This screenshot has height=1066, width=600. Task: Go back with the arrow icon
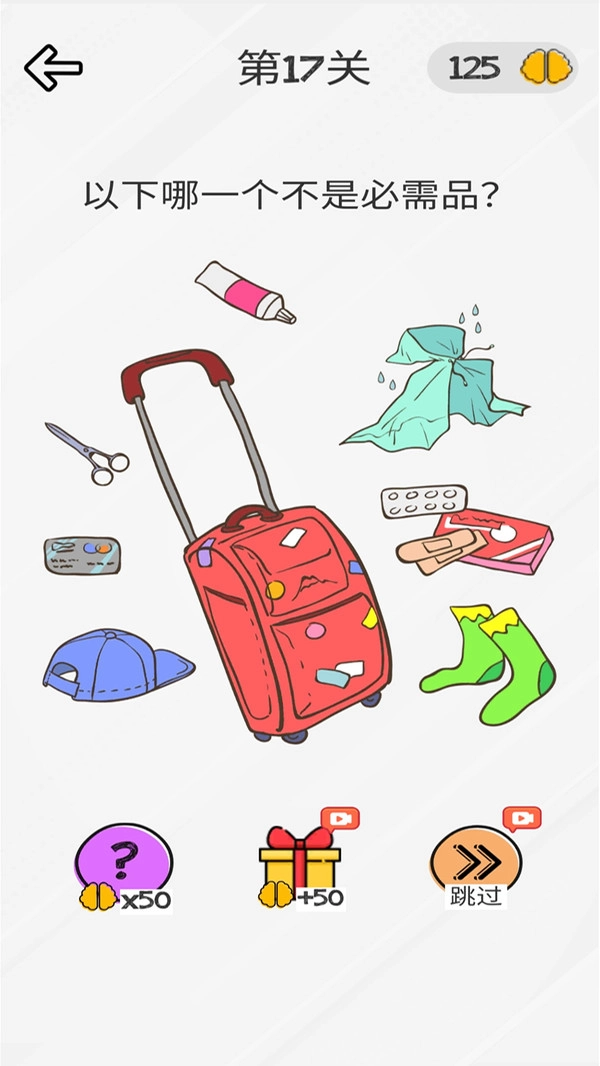tap(53, 68)
